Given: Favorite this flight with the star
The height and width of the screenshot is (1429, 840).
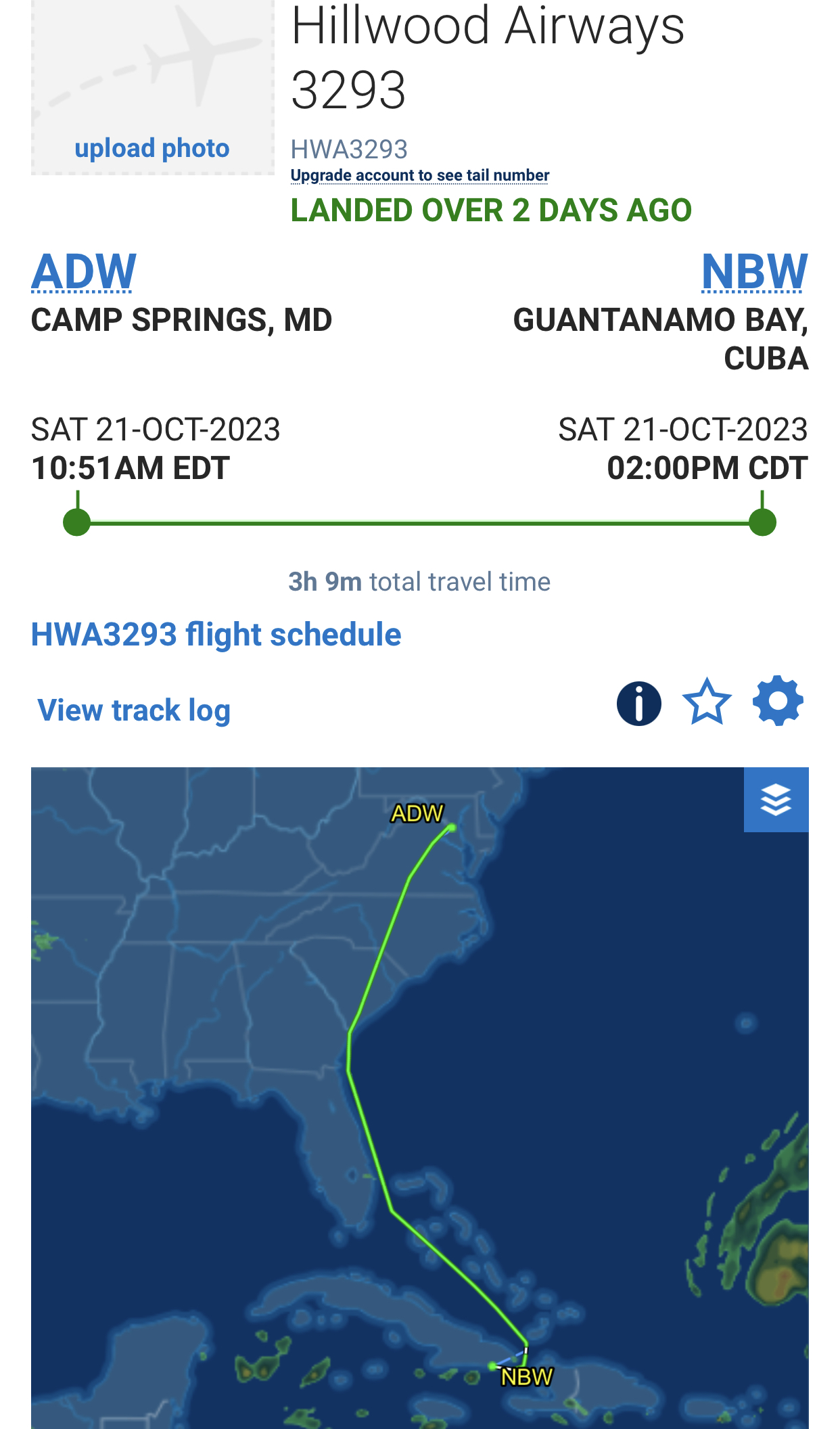Looking at the screenshot, I should pyautogui.click(x=707, y=702).
